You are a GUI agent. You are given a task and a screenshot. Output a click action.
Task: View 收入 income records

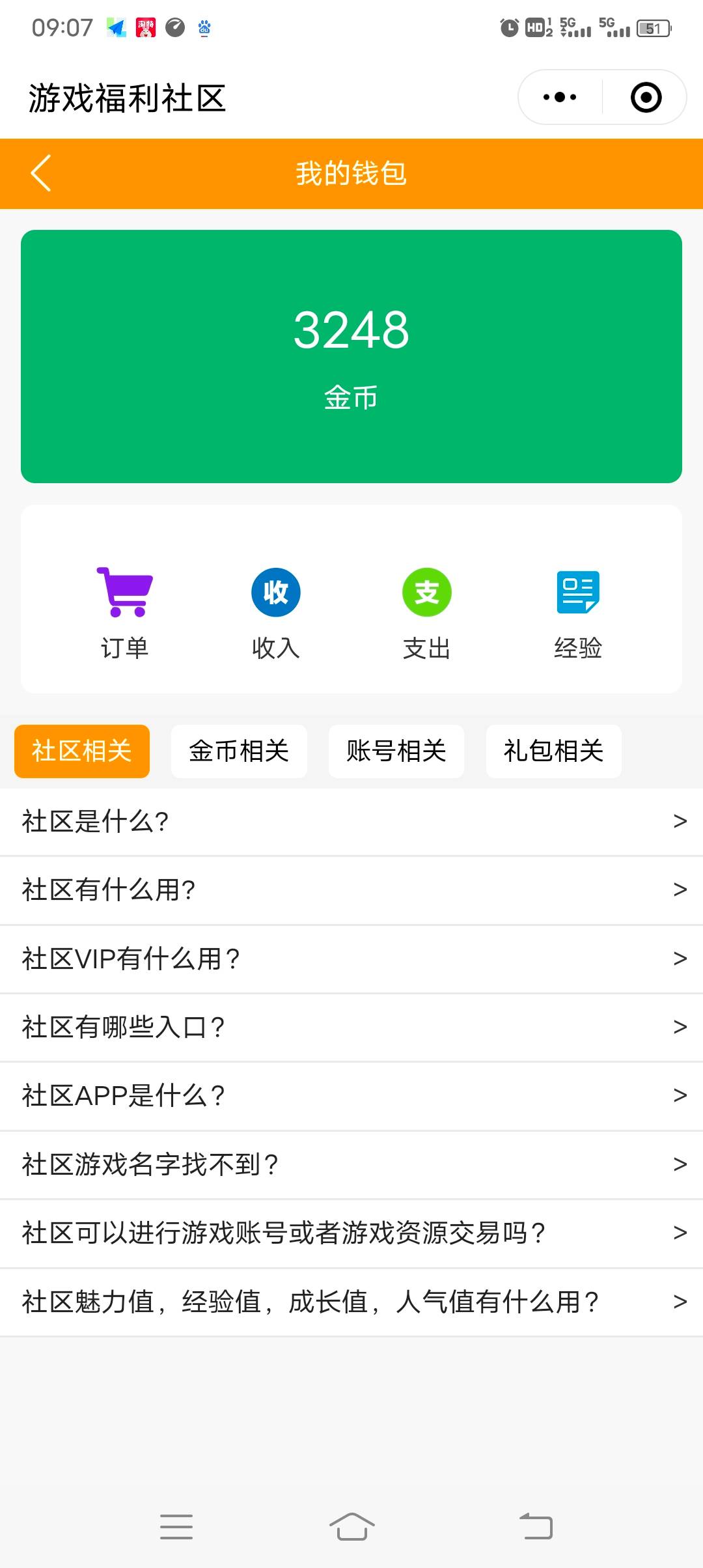pos(276,612)
